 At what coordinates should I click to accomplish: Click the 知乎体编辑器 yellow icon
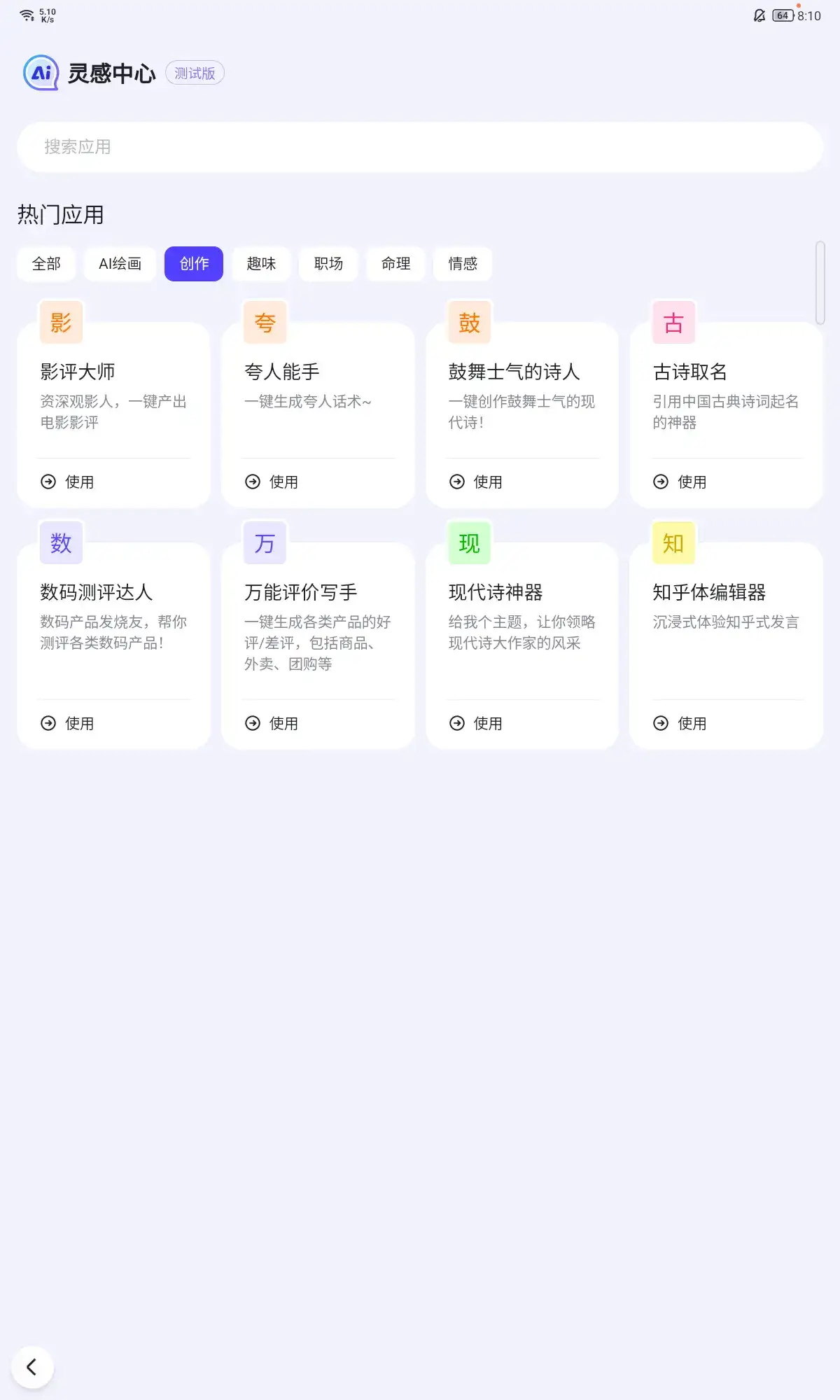tap(671, 543)
